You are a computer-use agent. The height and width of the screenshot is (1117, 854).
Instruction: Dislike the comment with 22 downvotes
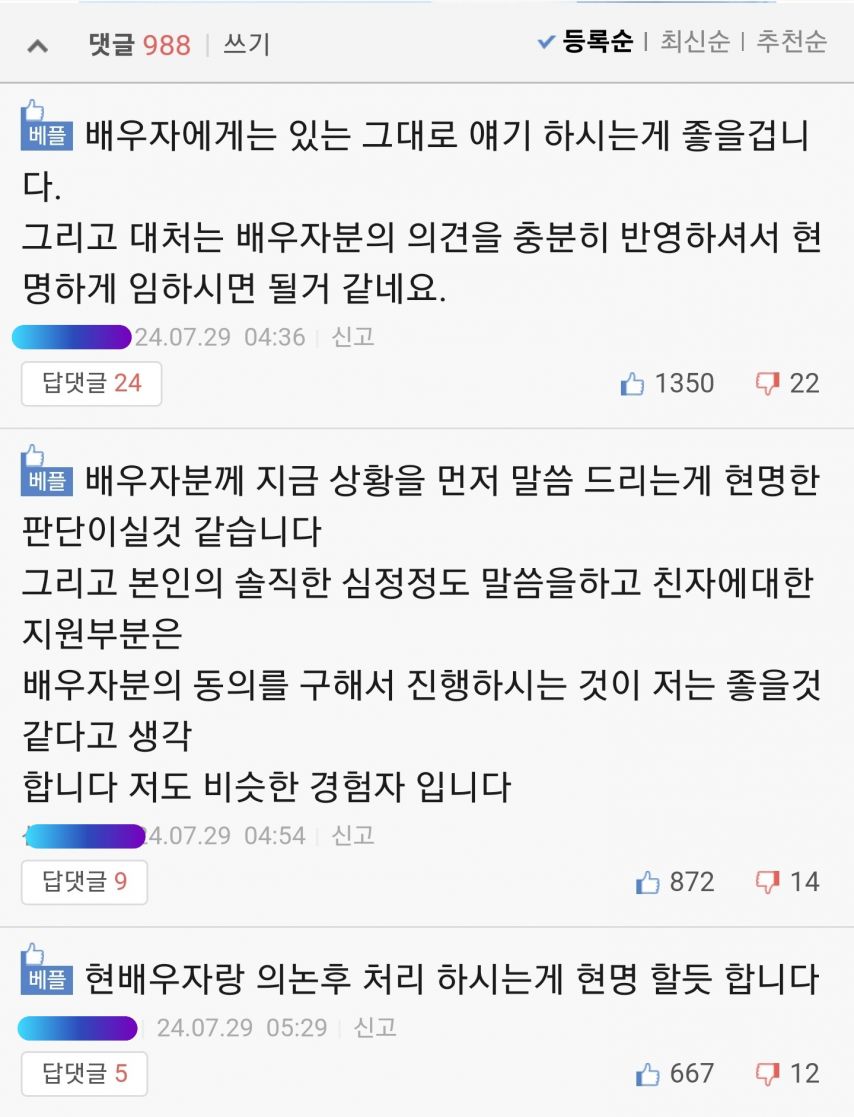(767, 383)
